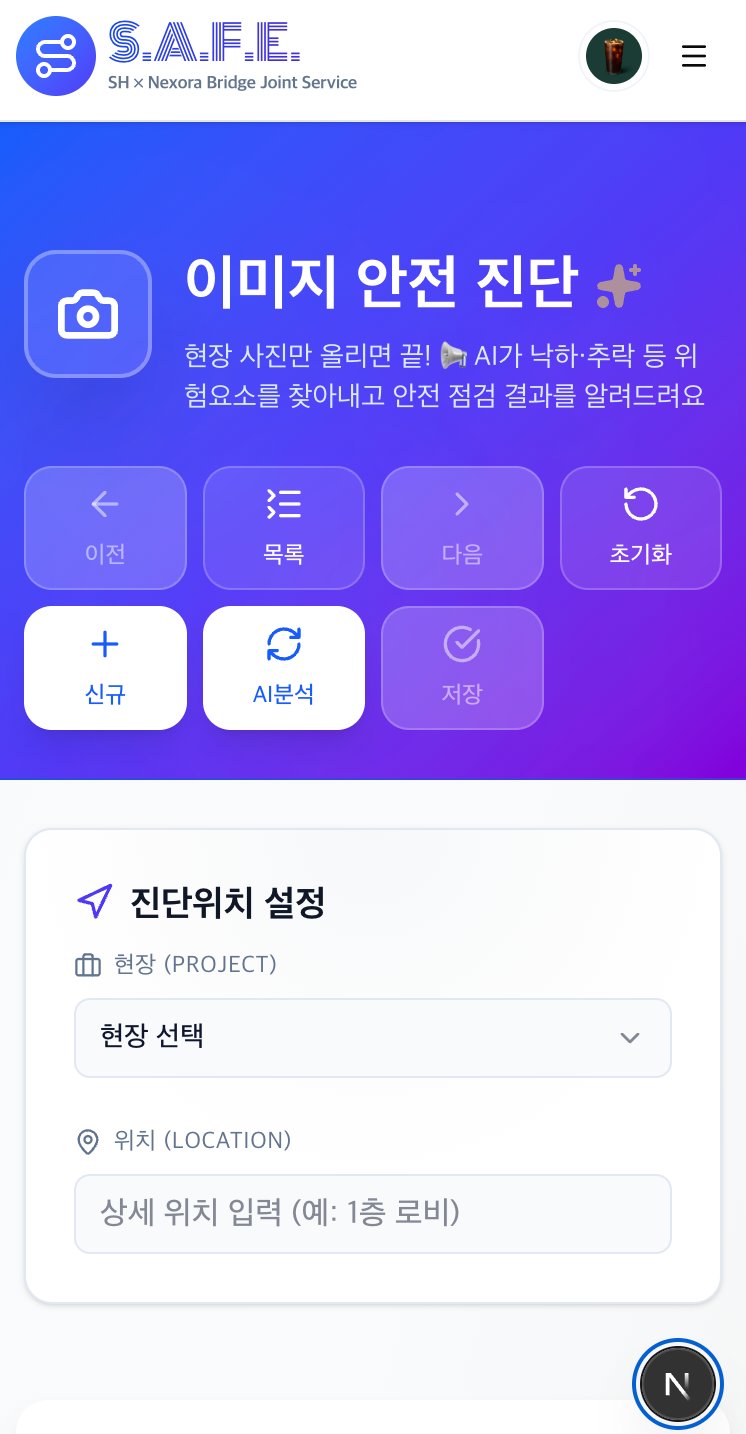Open the profile avatar

(613, 56)
